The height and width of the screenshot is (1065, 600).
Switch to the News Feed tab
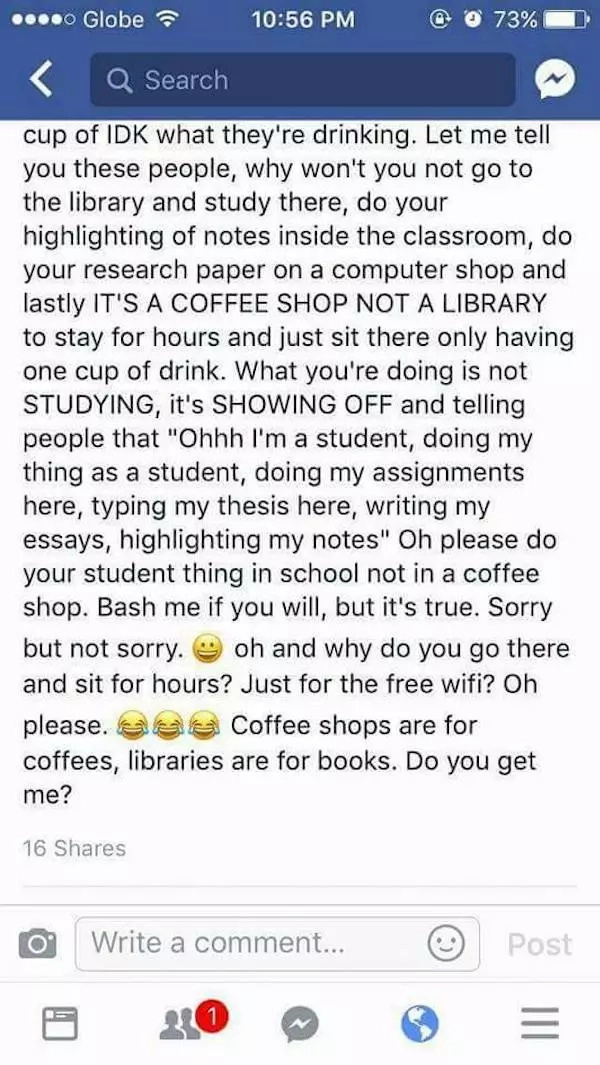[60, 1024]
